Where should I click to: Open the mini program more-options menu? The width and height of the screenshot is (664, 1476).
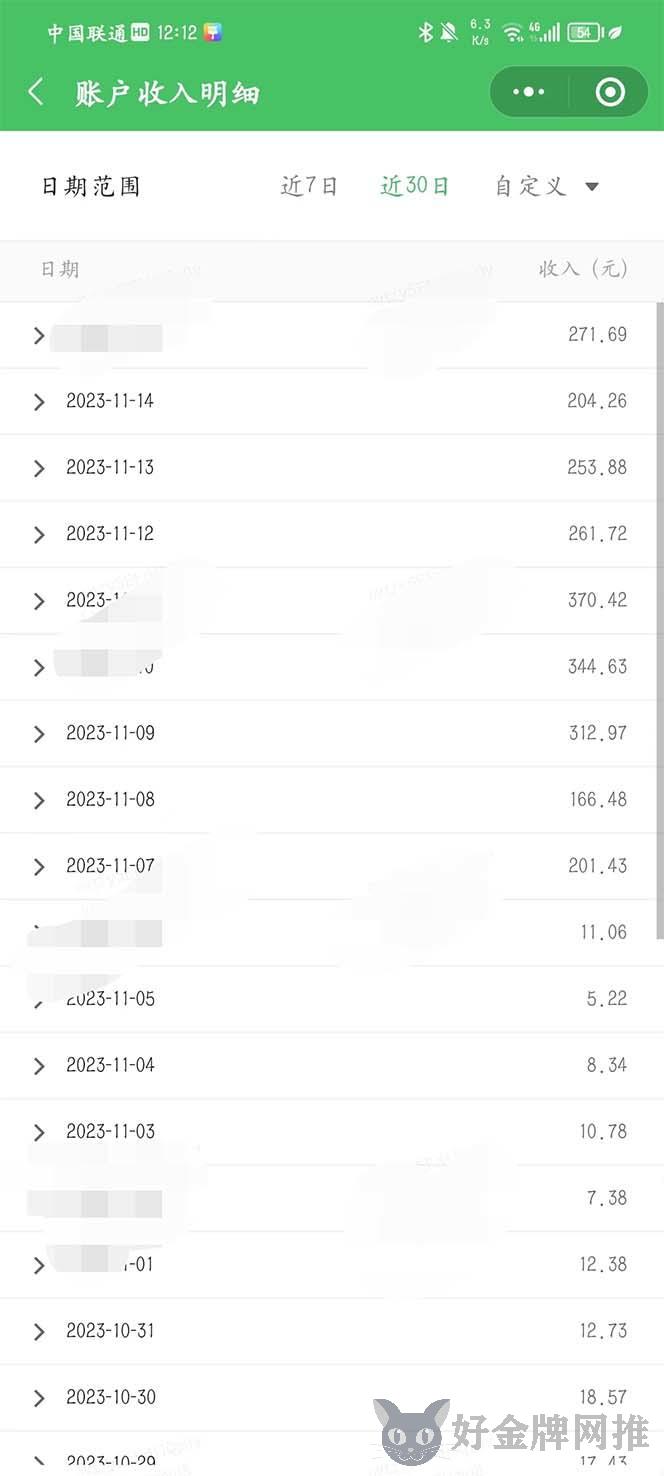point(528,93)
